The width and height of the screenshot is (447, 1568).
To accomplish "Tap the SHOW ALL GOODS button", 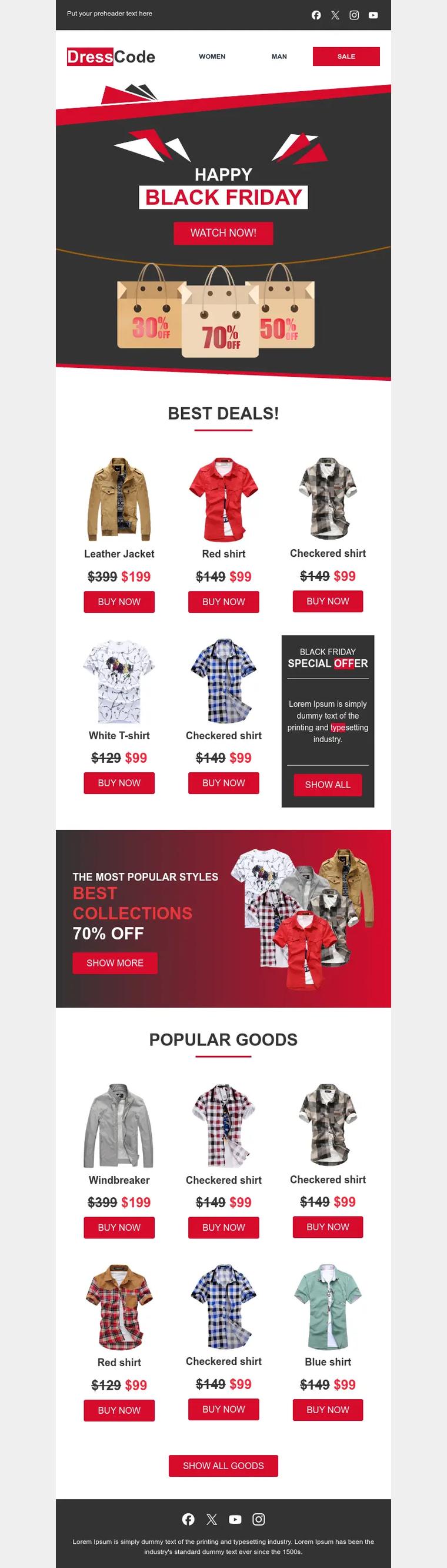I will click(223, 1466).
